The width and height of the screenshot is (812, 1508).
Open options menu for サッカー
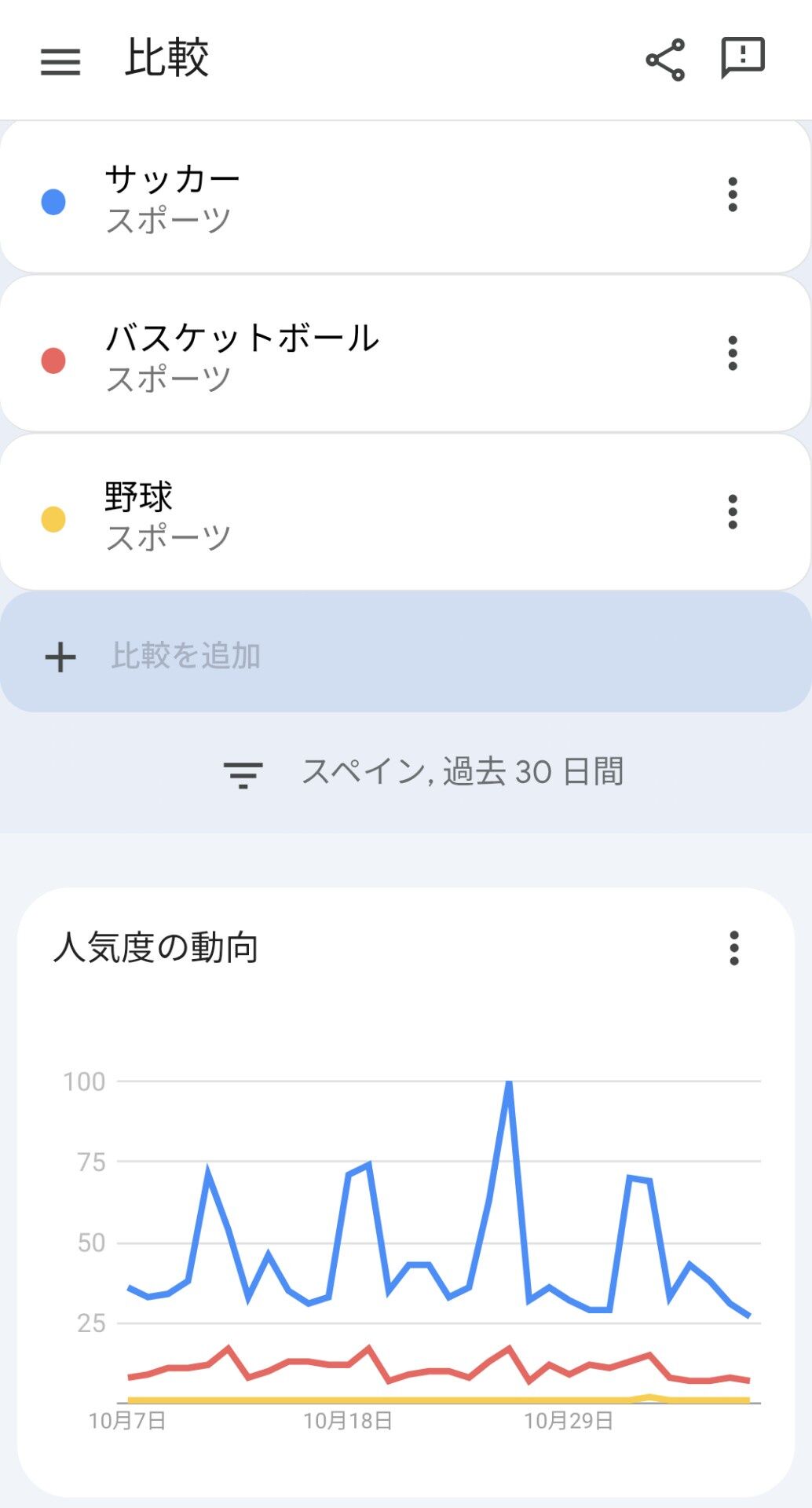point(733,195)
